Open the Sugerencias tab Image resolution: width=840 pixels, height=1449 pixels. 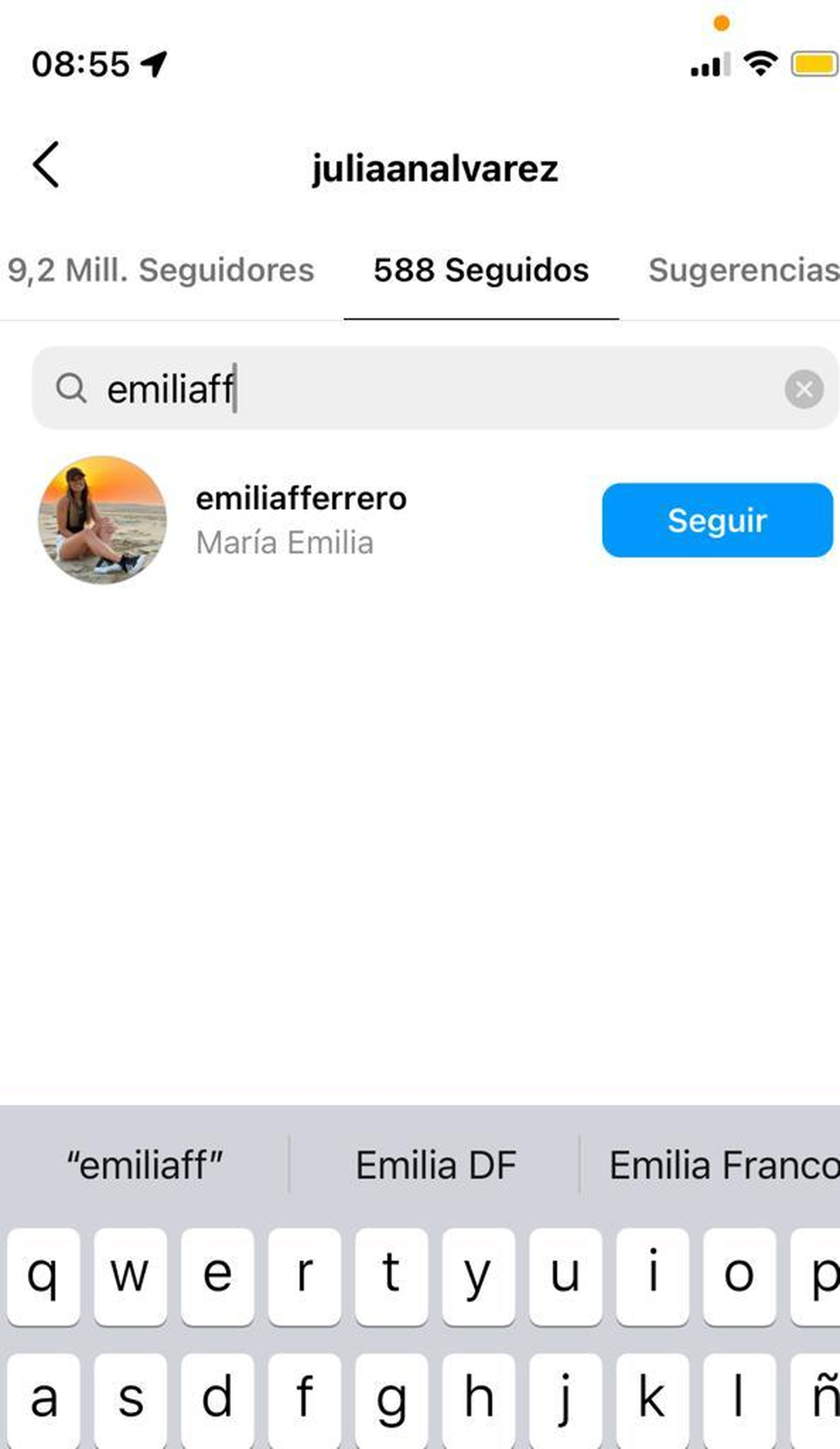(743, 270)
